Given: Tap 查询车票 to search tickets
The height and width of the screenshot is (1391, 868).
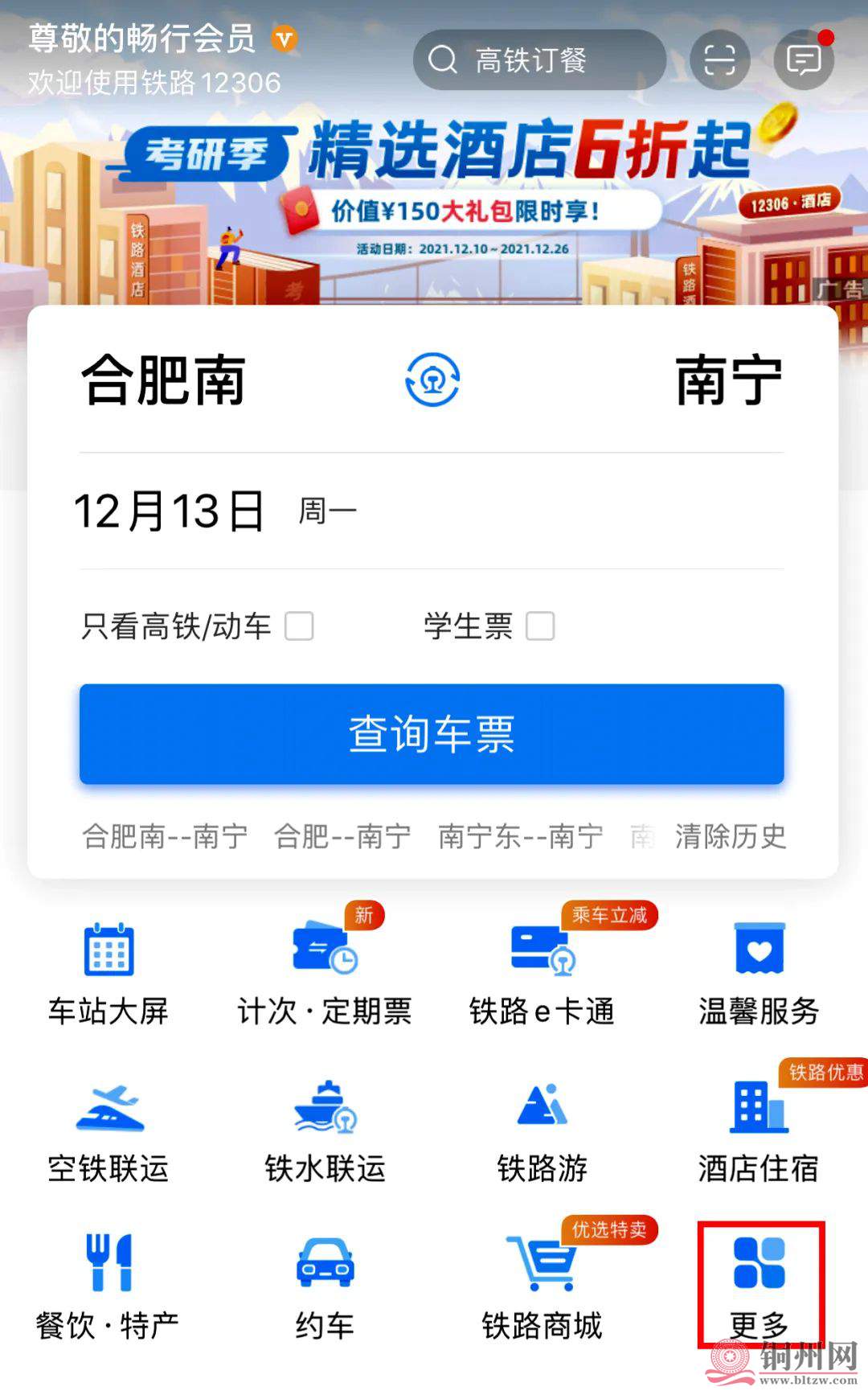Looking at the screenshot, I should 432,734.
